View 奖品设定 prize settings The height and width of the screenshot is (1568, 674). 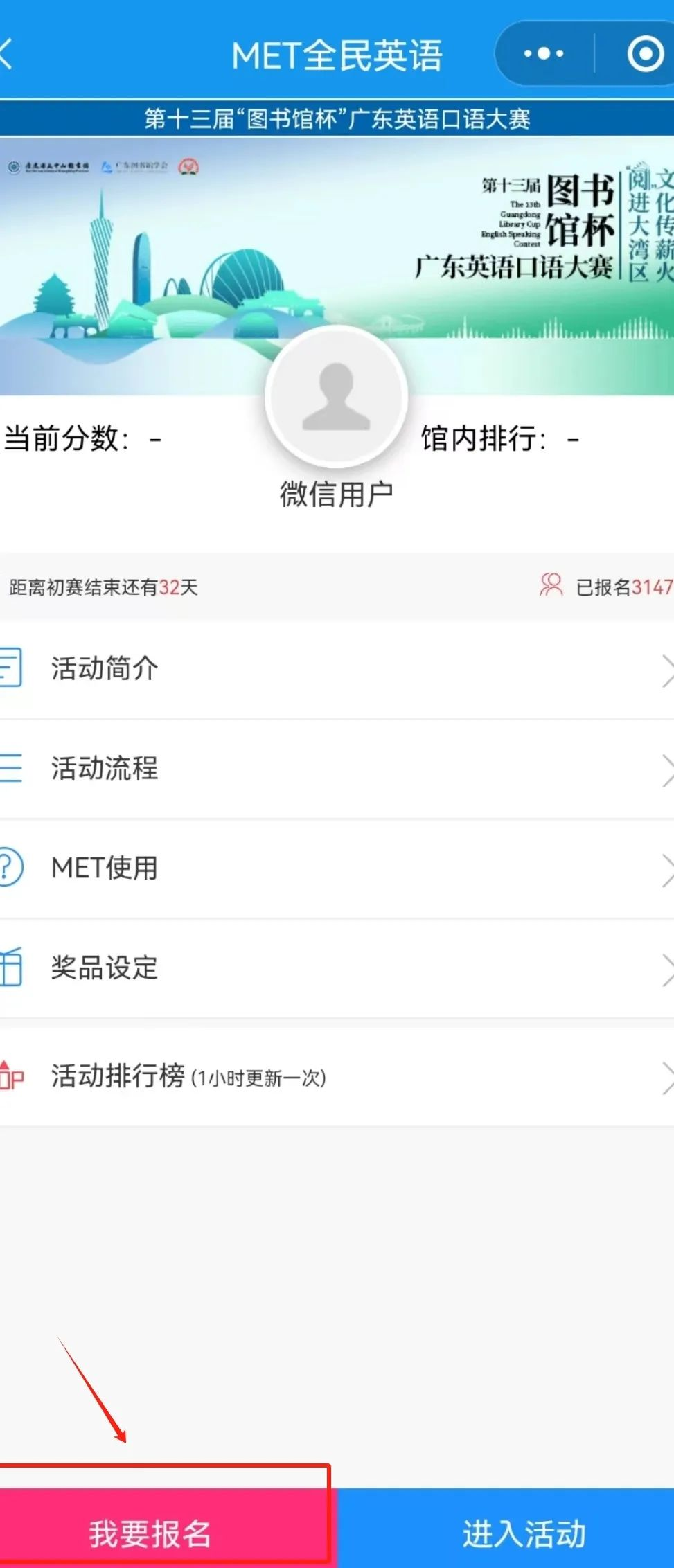pyautogui.click(x=337, y=968)
